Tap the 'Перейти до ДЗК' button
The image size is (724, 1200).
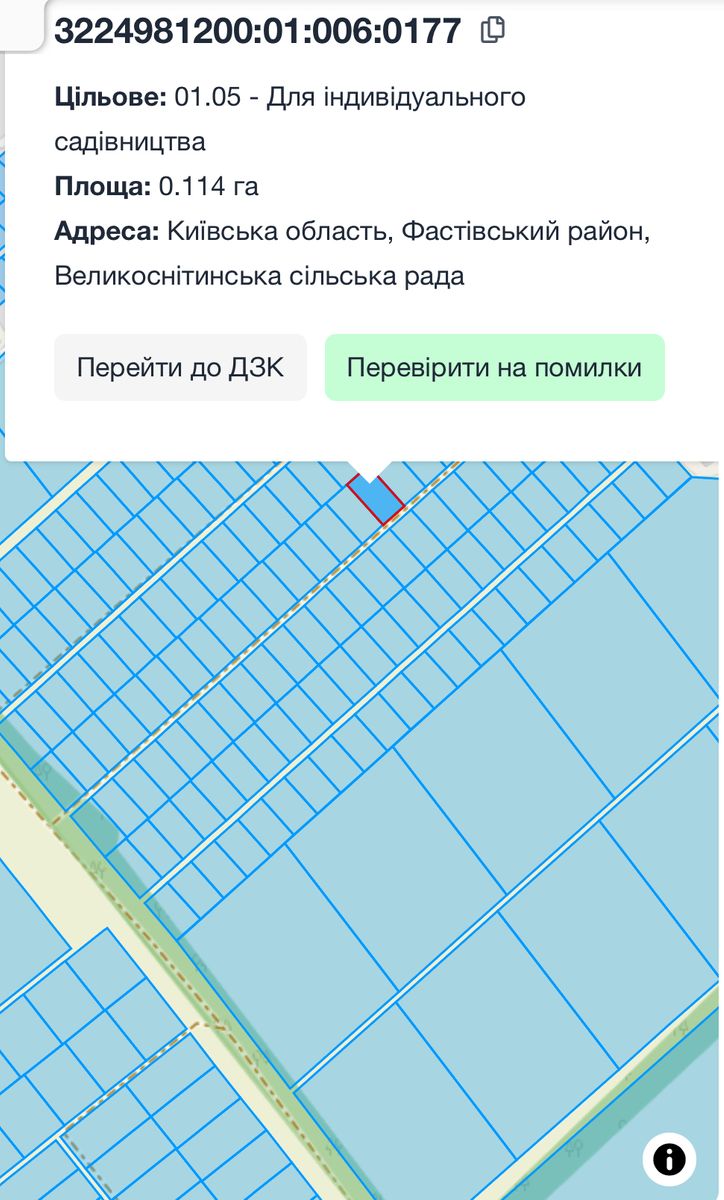pyautogui.click(x=180, y=367)
